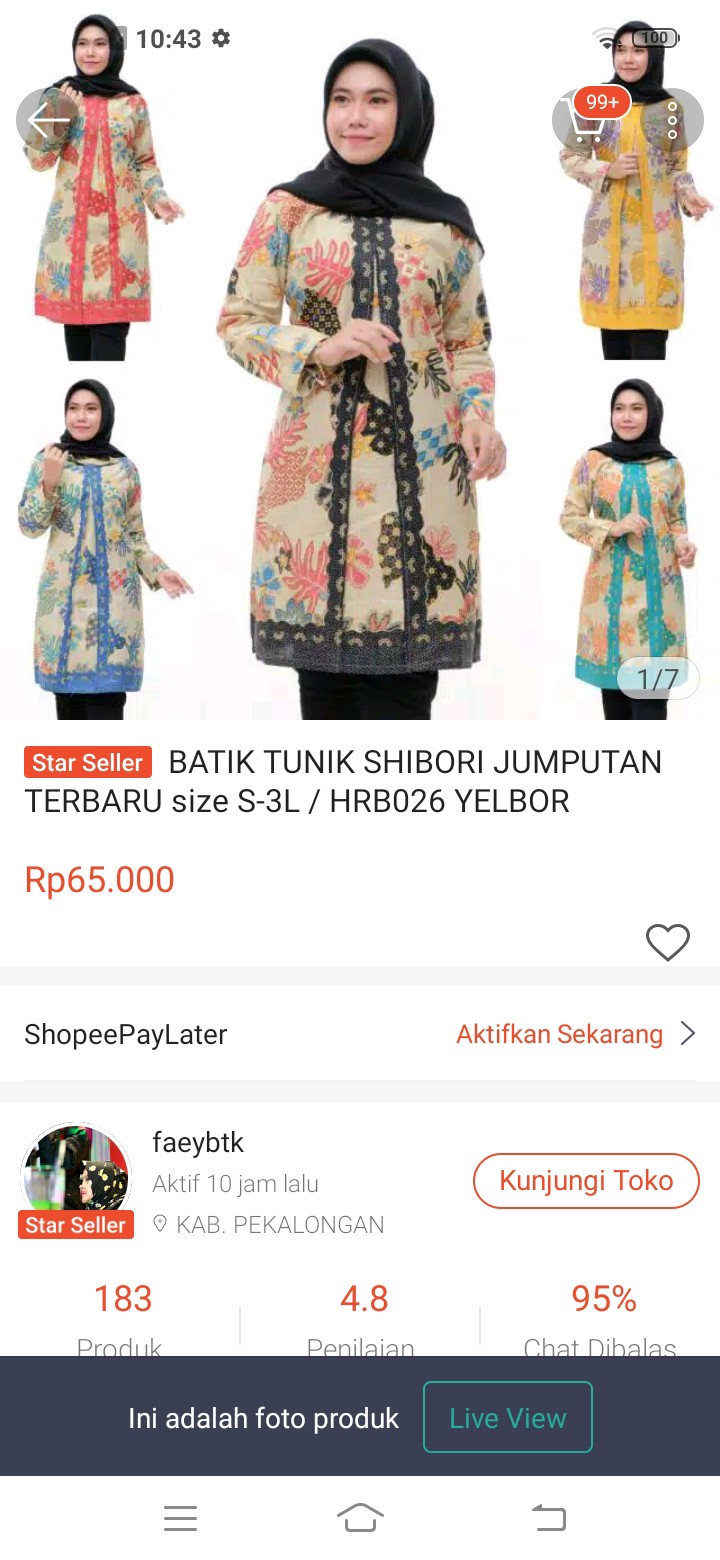Tap the Wi-Fi indicator in status bar
Screen dimensions: 720x1560
[604, 36]
